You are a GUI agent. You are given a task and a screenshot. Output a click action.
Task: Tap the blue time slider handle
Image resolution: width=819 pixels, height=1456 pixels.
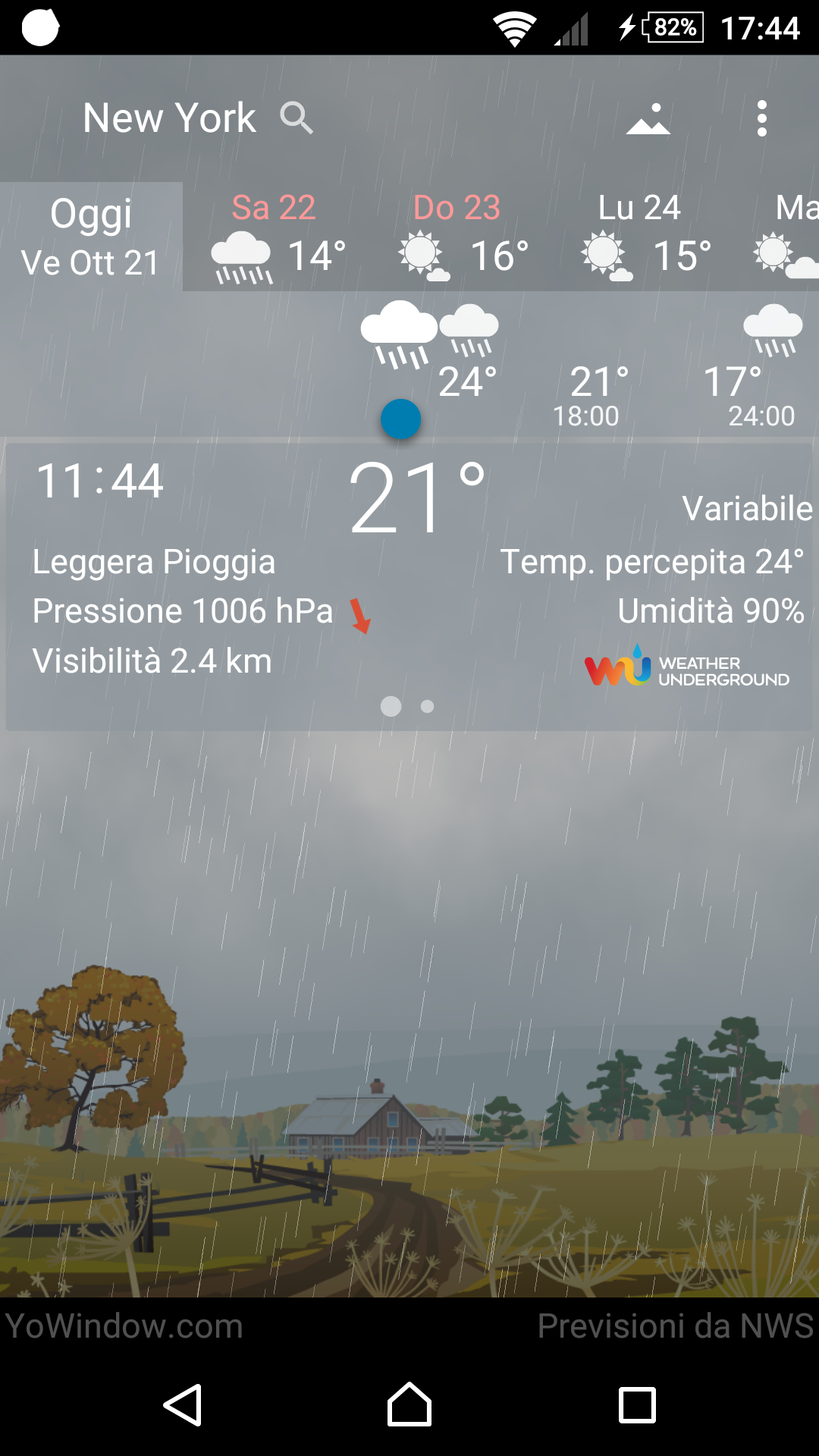[400, 419]
